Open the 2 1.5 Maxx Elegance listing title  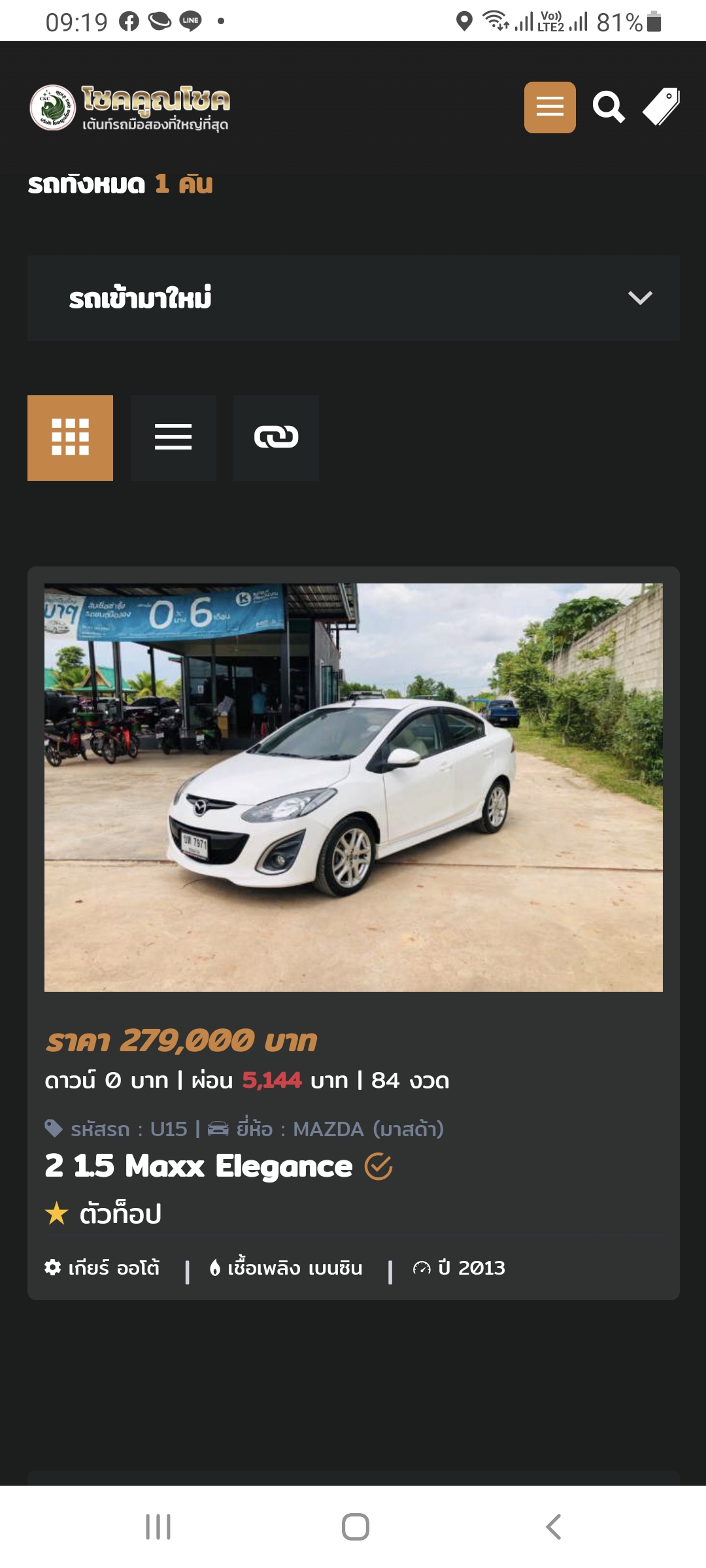[199, 1166]
